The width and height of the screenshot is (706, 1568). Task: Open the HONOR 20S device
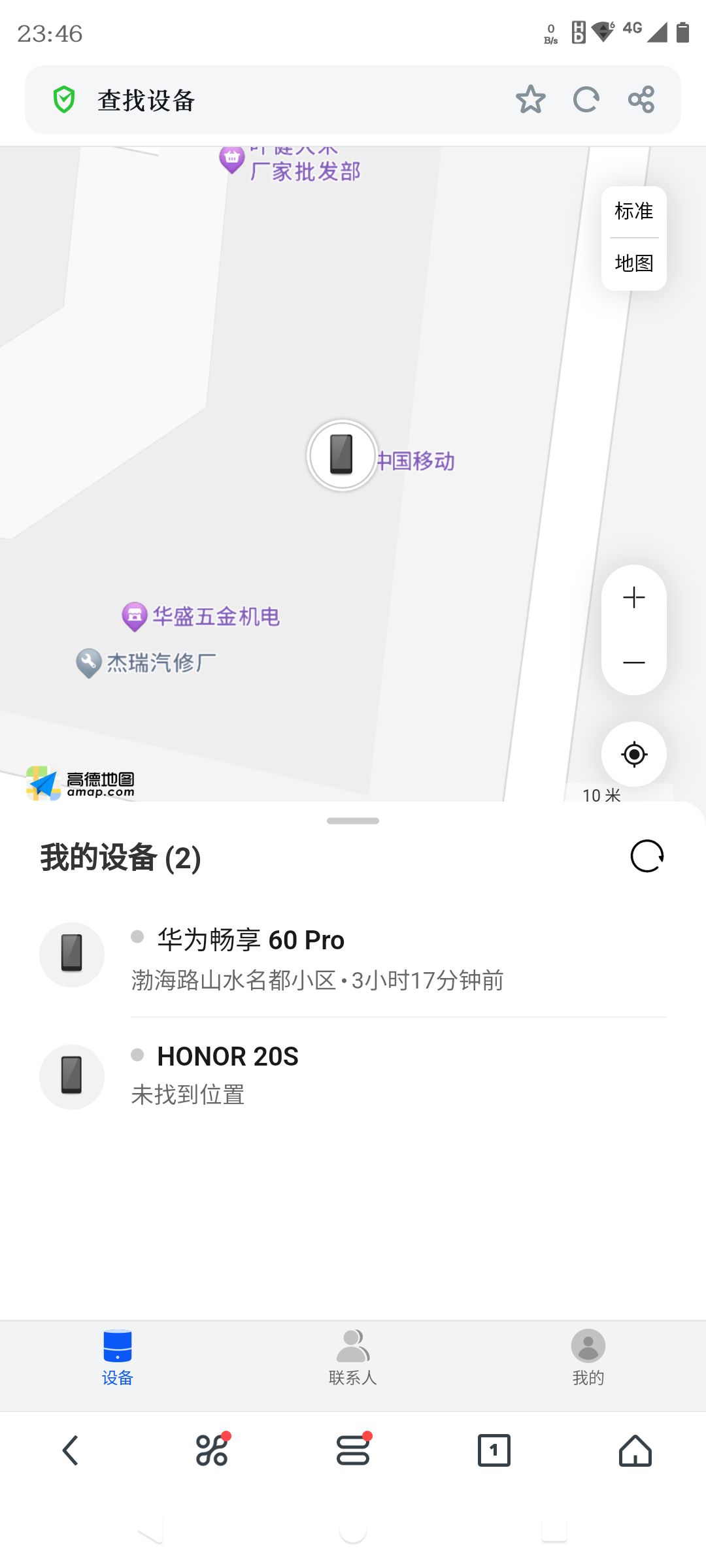pos(353,1075)
